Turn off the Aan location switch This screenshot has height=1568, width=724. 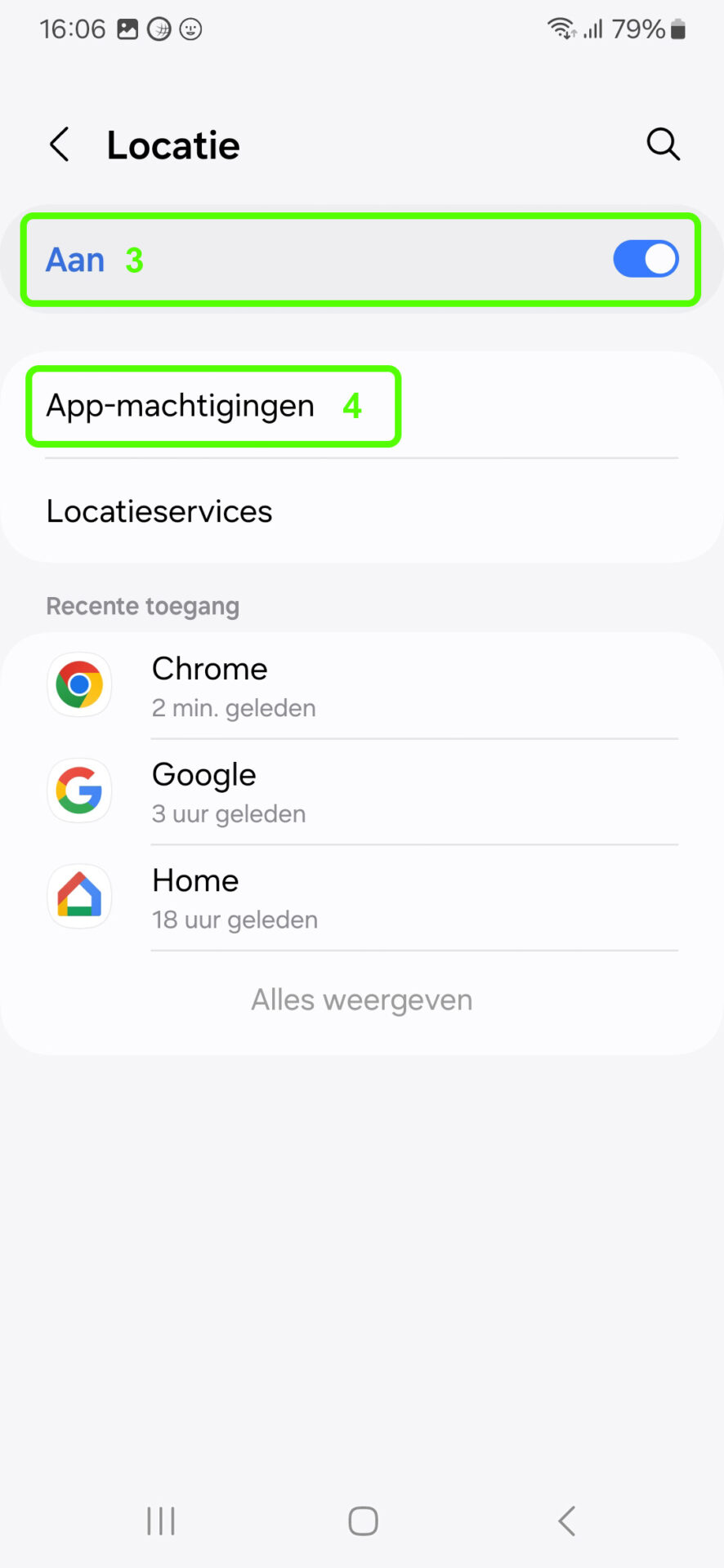click(x=646, y=260)
